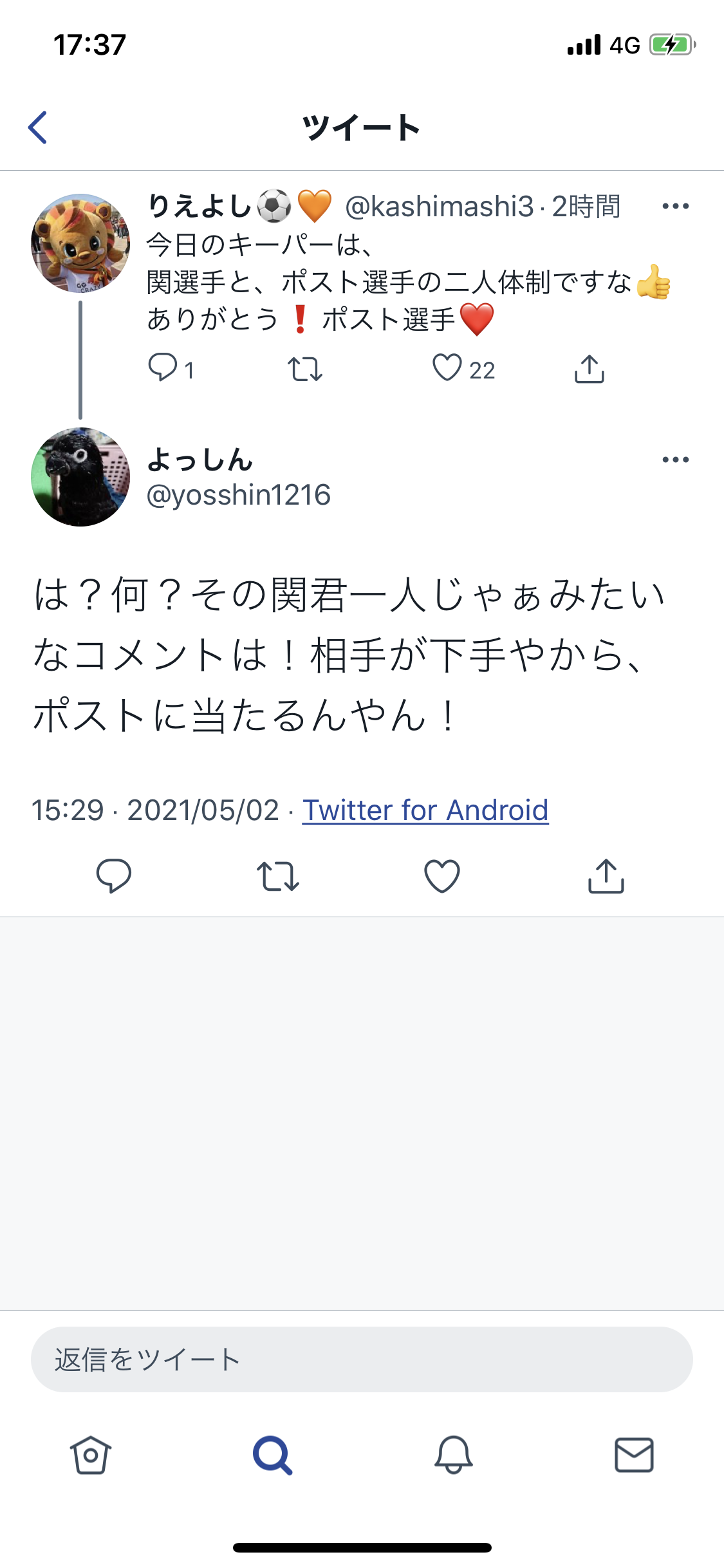
Task: Open the notifications bell tab
Action: [x=454, y=1455]
